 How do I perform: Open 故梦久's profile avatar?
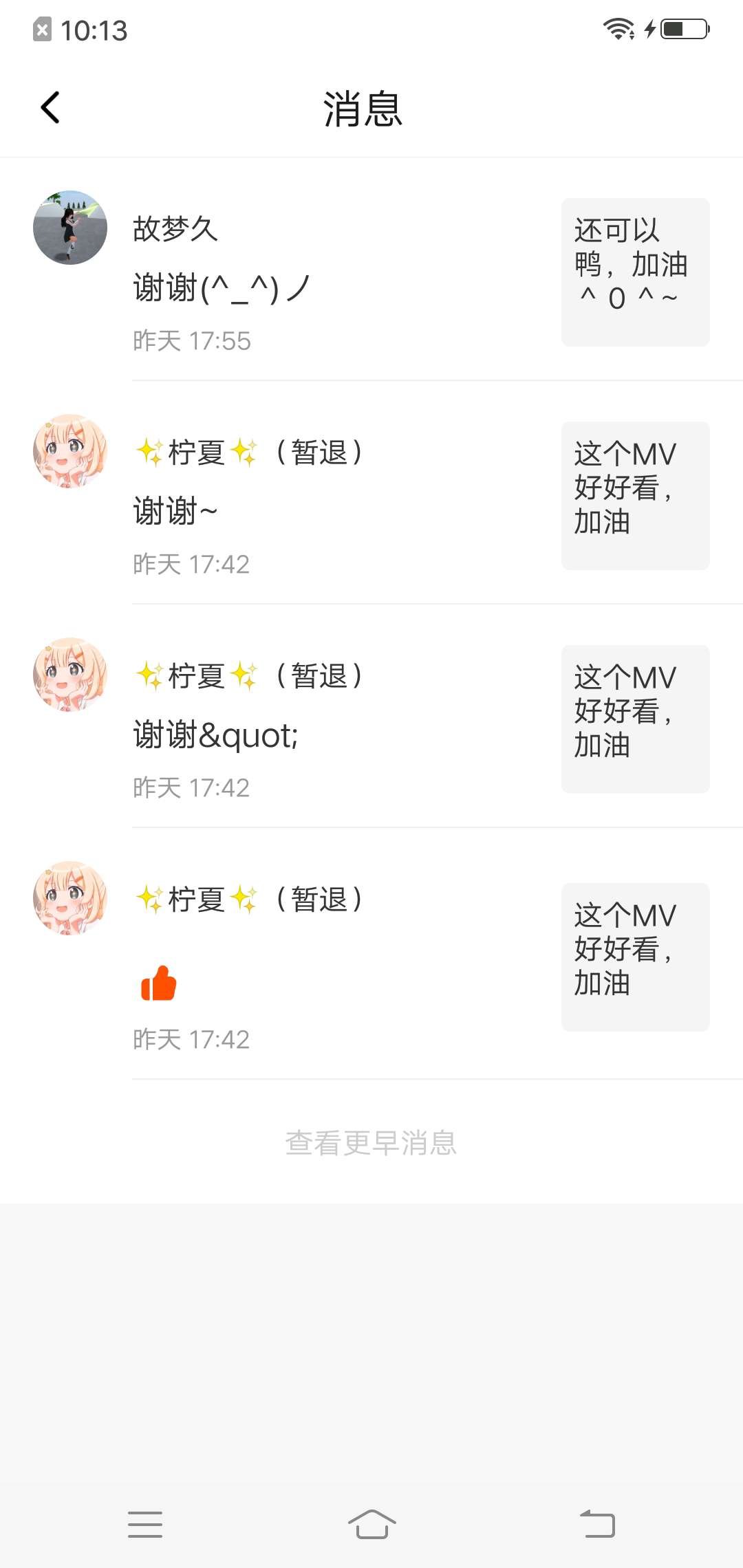pyautogui.click(x=70, y=228)
